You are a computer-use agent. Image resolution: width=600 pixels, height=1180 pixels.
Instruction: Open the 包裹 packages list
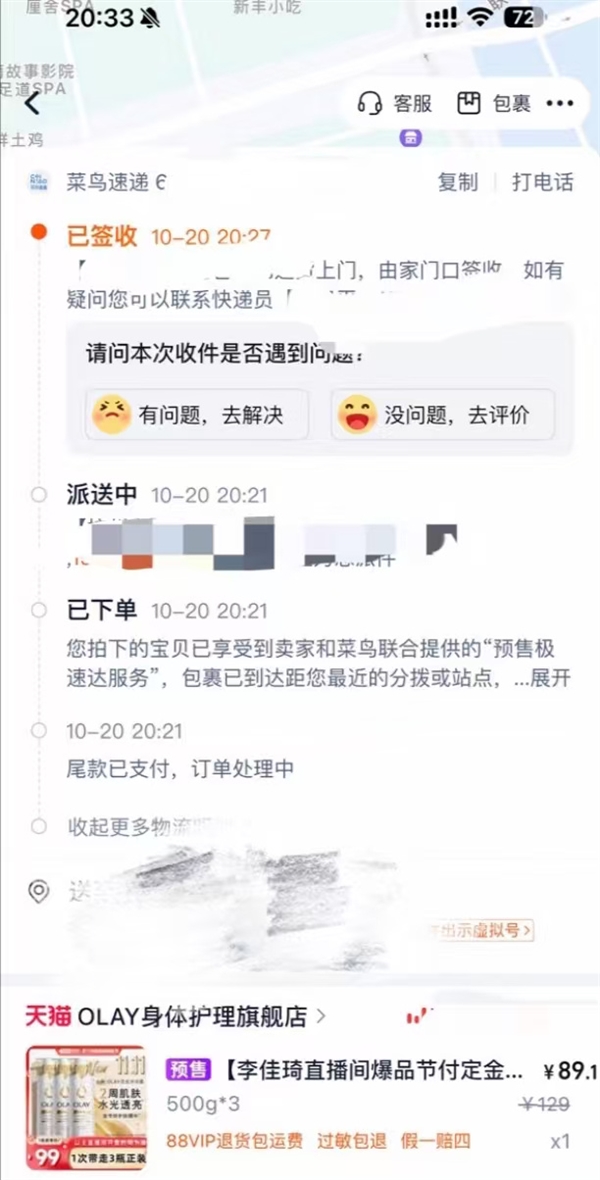(x=494, y=104)
